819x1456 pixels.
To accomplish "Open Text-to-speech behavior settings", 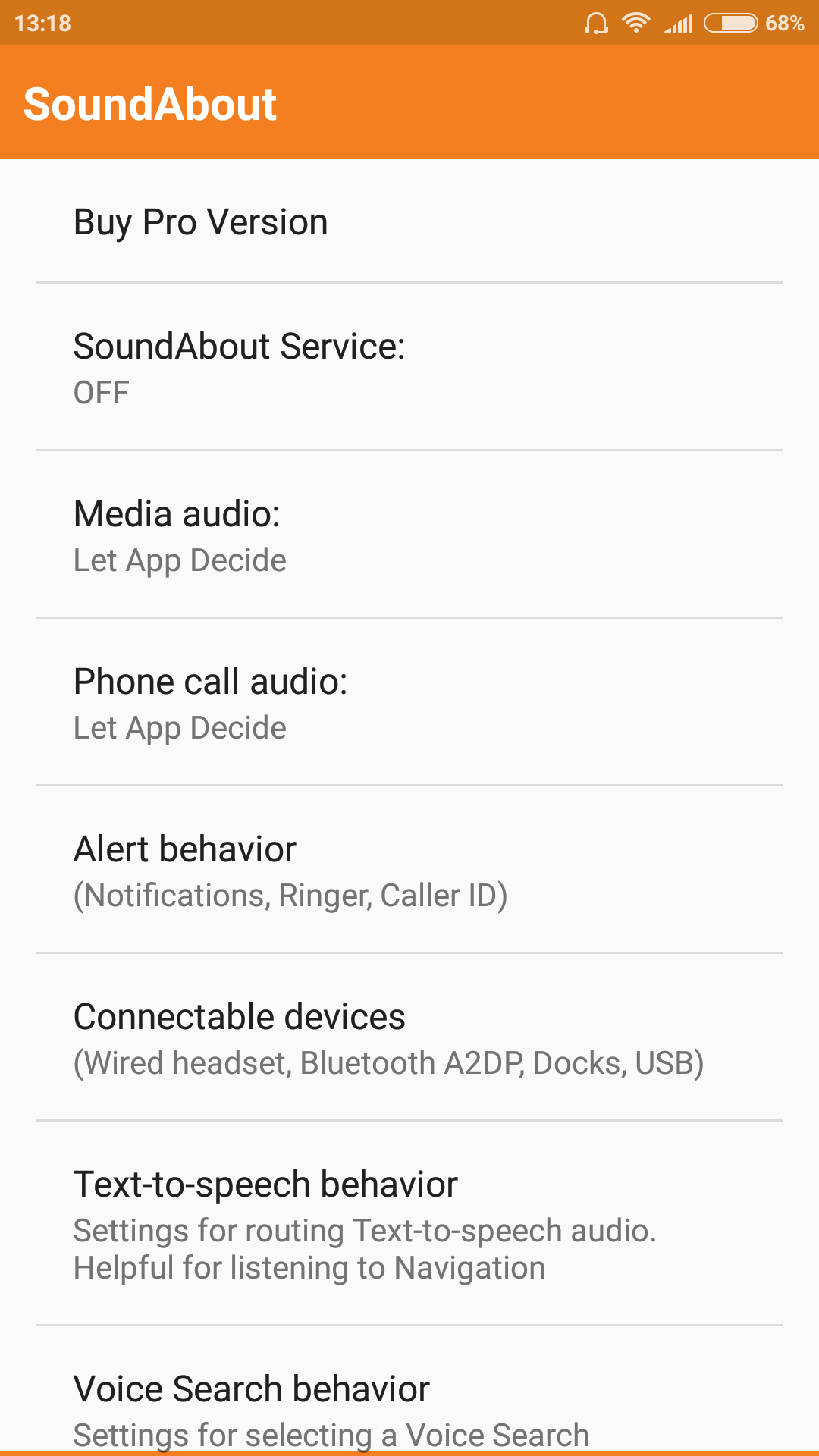I will [409, 1224].
